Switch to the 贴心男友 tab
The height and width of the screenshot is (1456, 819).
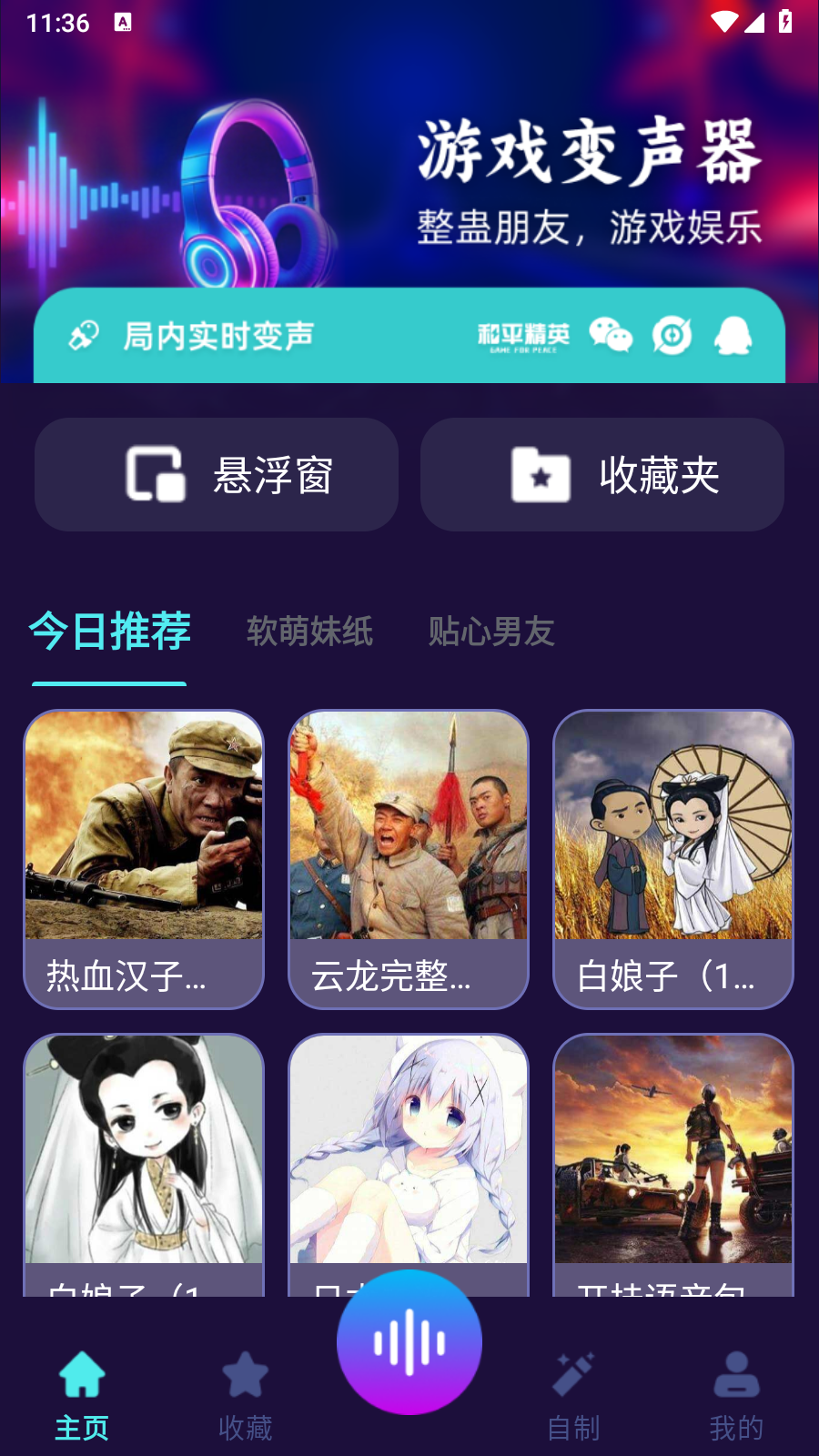pos(490,632)
